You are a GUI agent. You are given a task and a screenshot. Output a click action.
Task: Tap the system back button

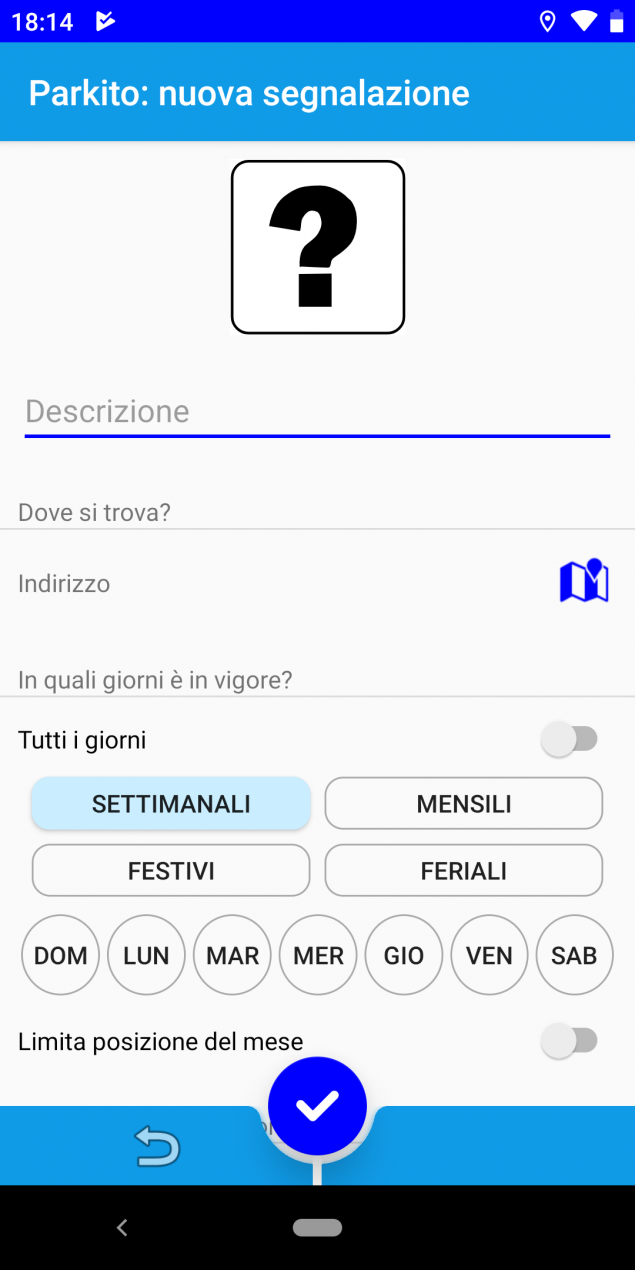click(x=122, y=1228)
